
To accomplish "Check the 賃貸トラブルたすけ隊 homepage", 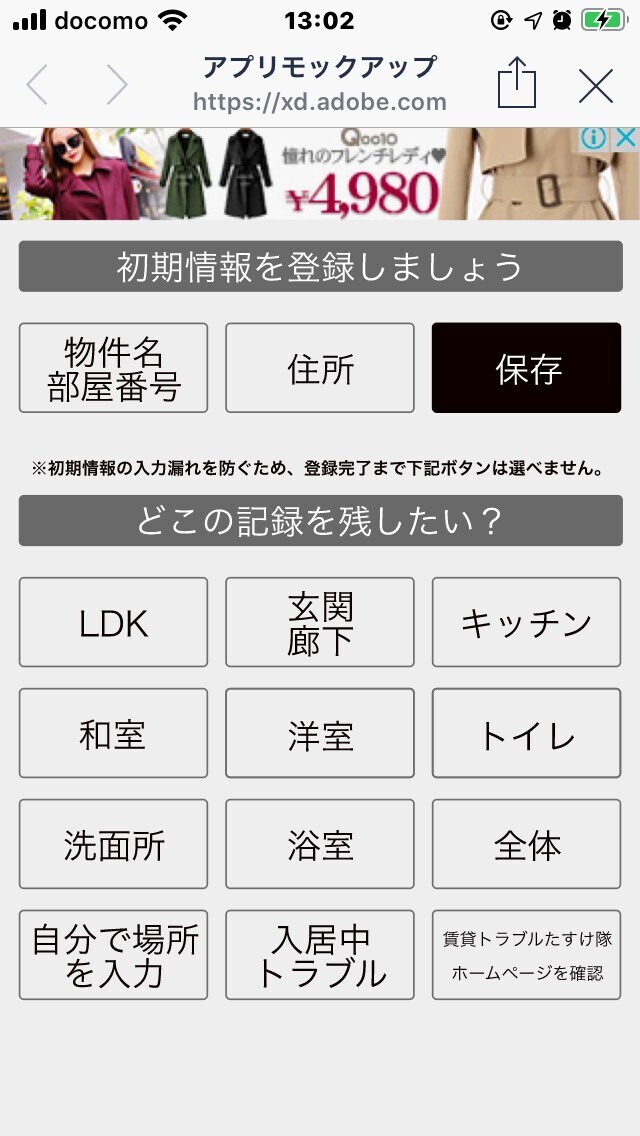I will click(x=526, y=955).
